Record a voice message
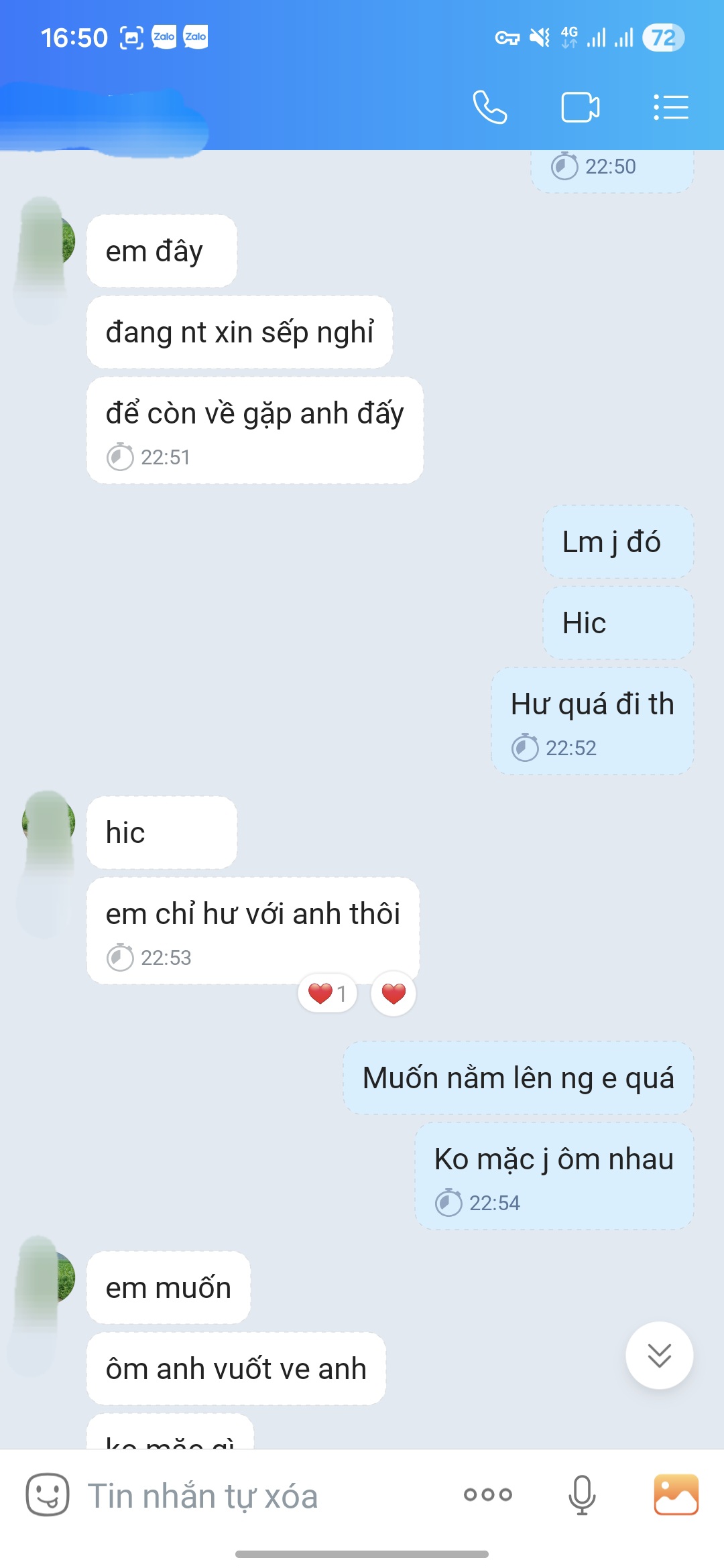Screen dimensions: 724x1568 point(581,1494)
